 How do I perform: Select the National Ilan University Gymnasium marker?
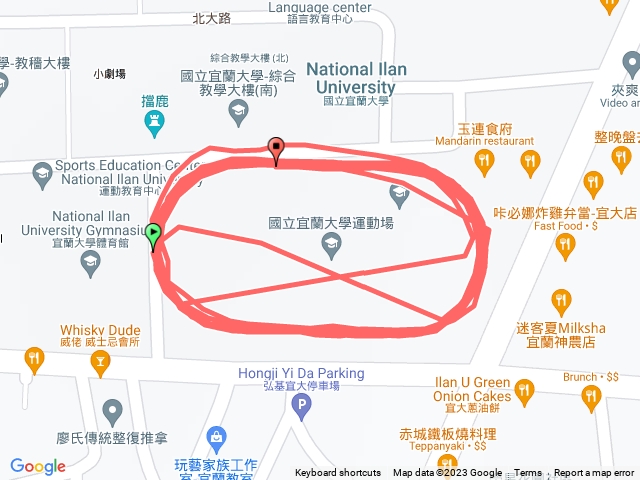click(x=89, y=263)
